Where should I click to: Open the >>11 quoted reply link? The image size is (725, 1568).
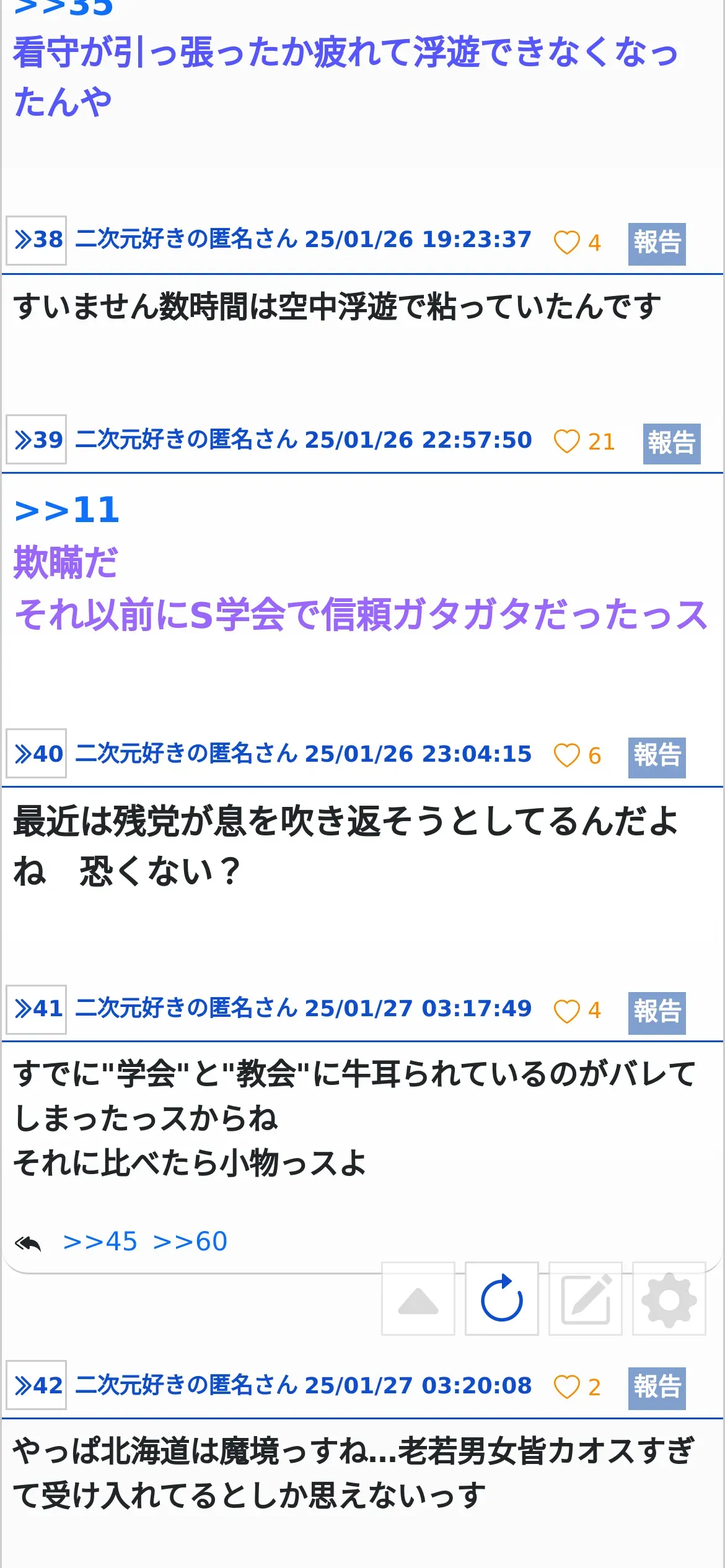pyautogui.click(x=67, y=510)
